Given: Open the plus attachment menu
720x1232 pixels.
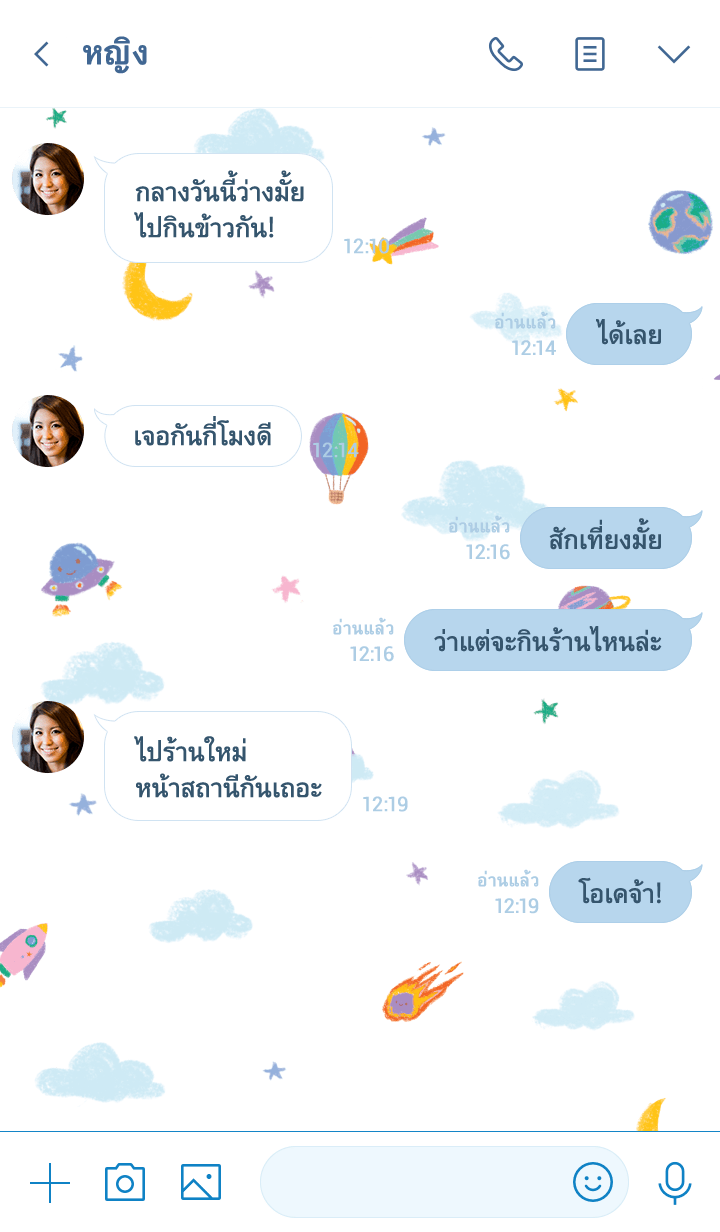Looking at the screenshot, I should click(50, 1183).
